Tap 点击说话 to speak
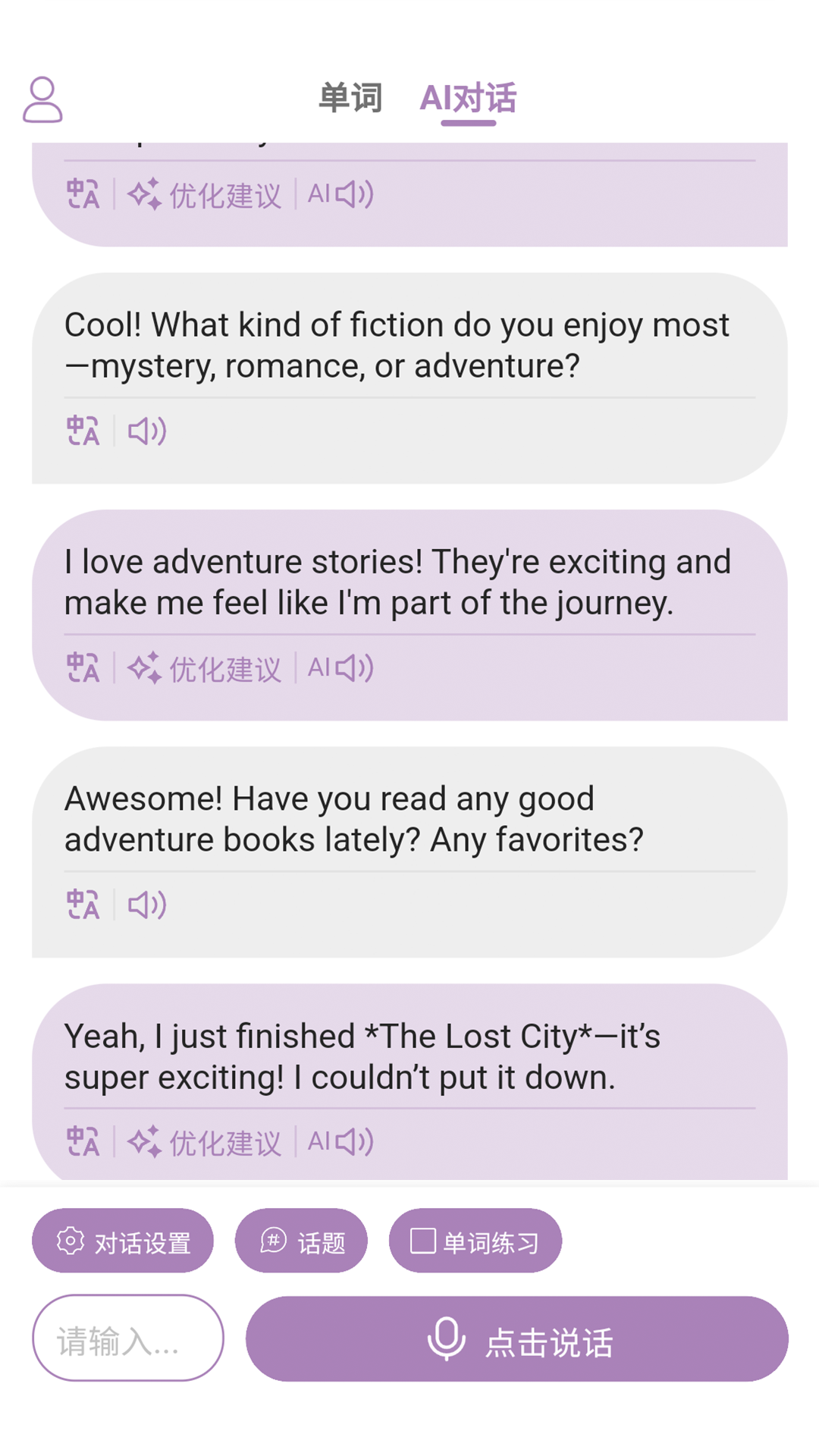 [516, 1339]
